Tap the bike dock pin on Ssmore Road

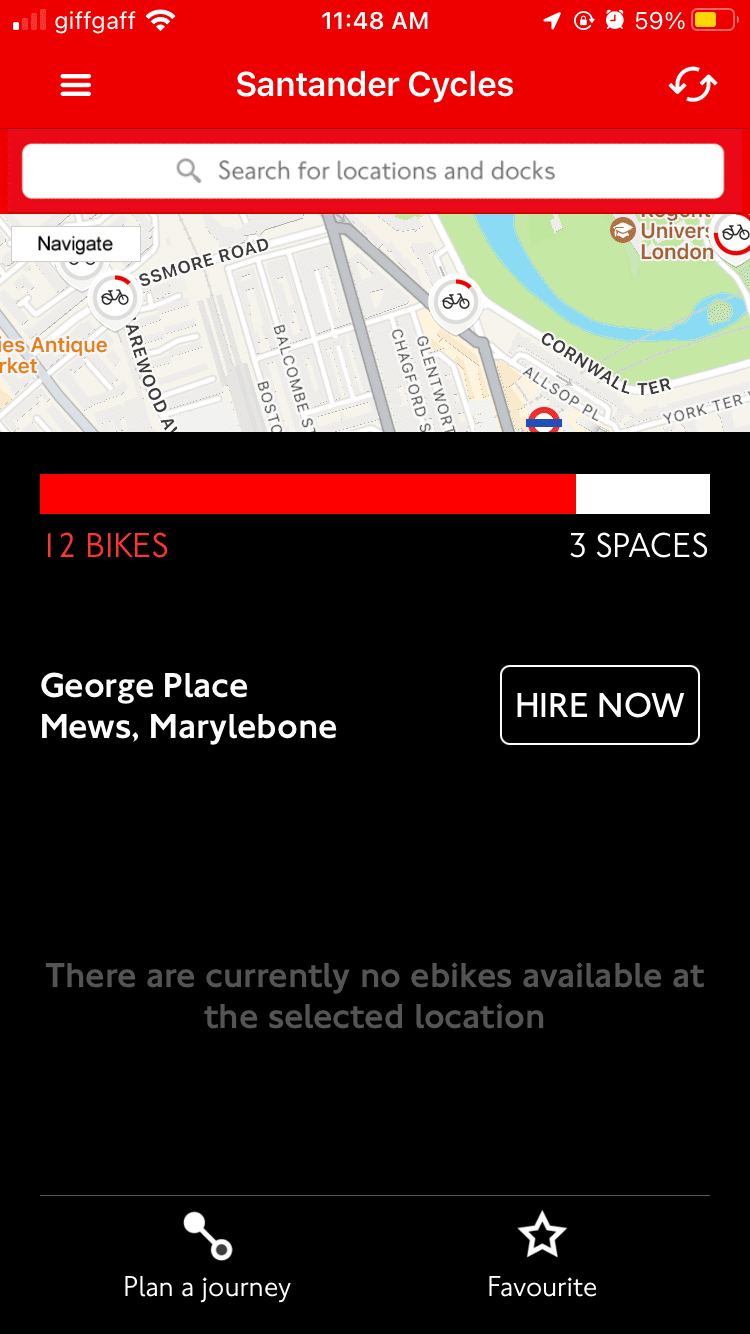(x=114, y=295)
